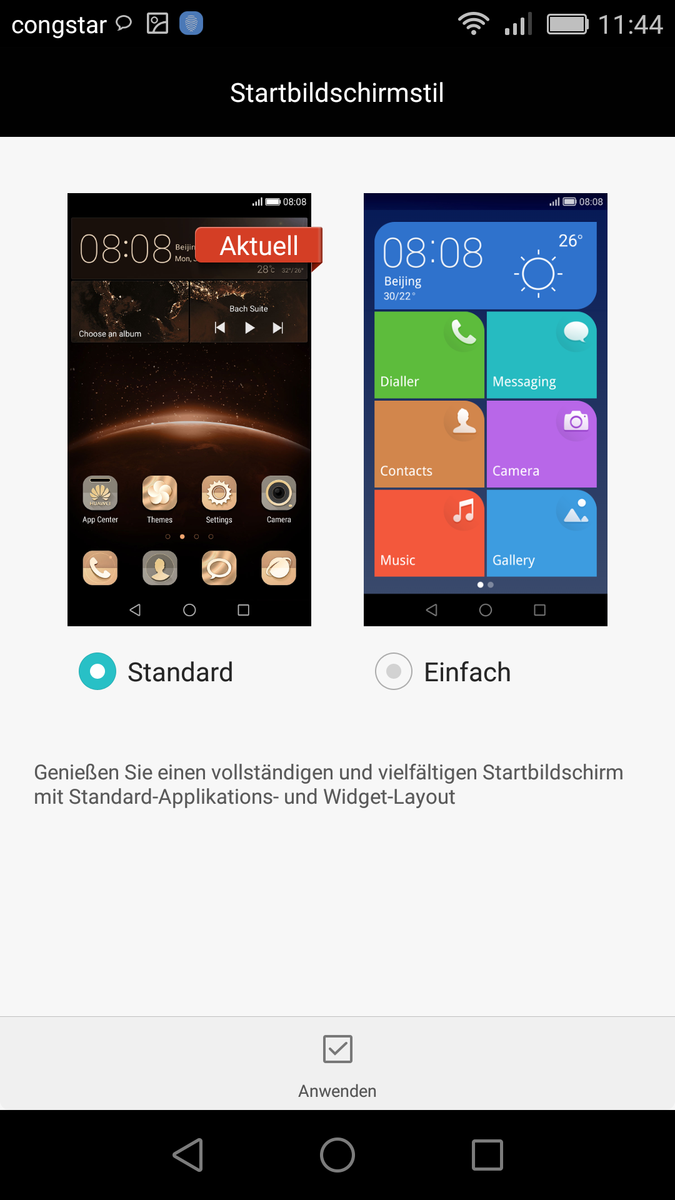Select the Standard radio button
Viewport: 675px width, 1200px height.
[97, 672]
